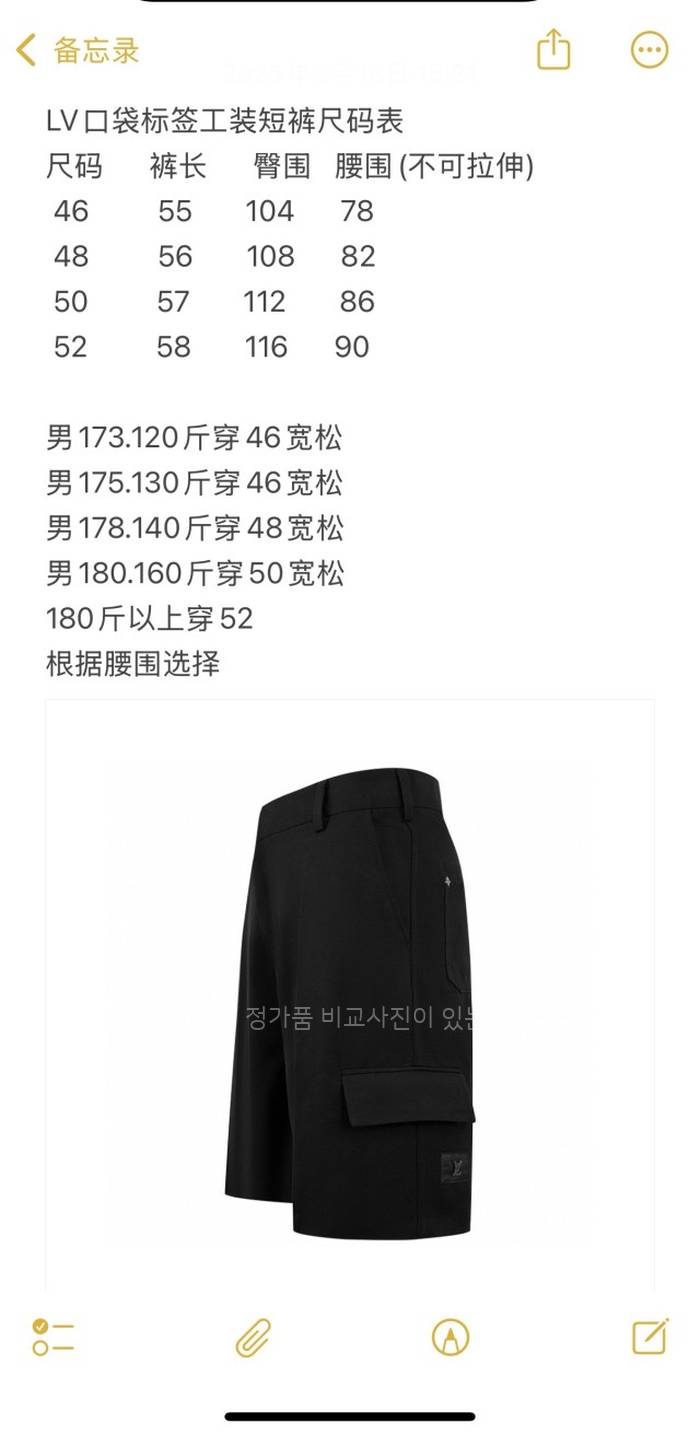
Task: Share this note
Action: pyautogui.click(x=553, y=50)
